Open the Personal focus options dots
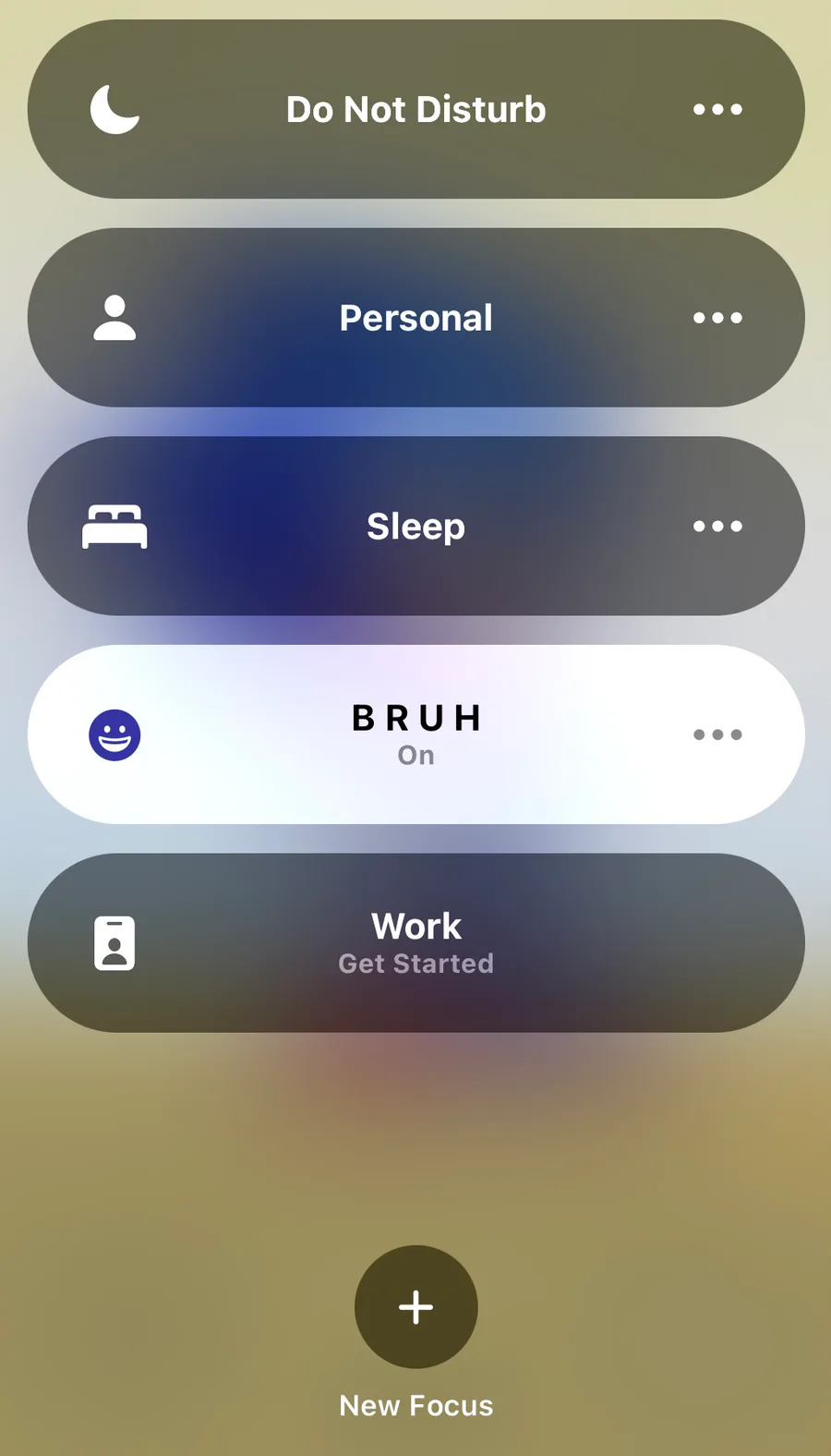This screenshot has width=831, height=1456. click(x=717, y=318)
